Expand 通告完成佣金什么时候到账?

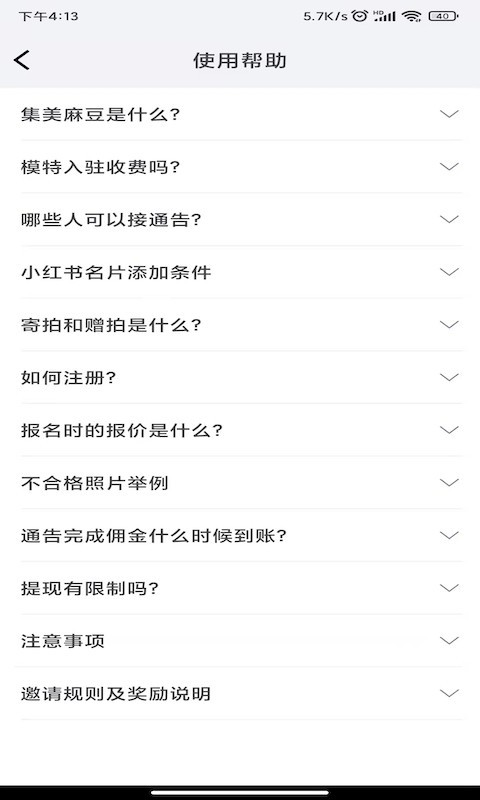[x=240, y=535]
